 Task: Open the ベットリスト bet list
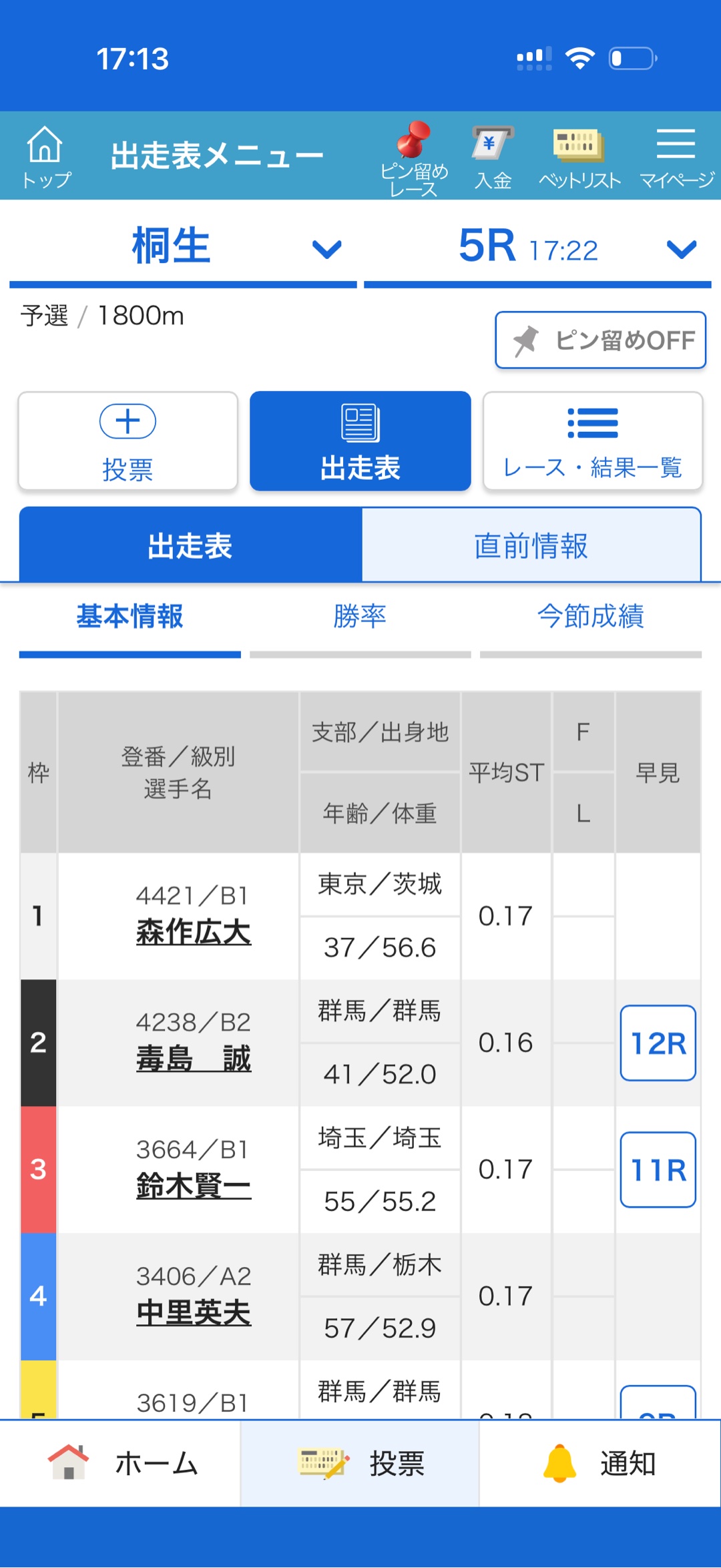point(579,158)
